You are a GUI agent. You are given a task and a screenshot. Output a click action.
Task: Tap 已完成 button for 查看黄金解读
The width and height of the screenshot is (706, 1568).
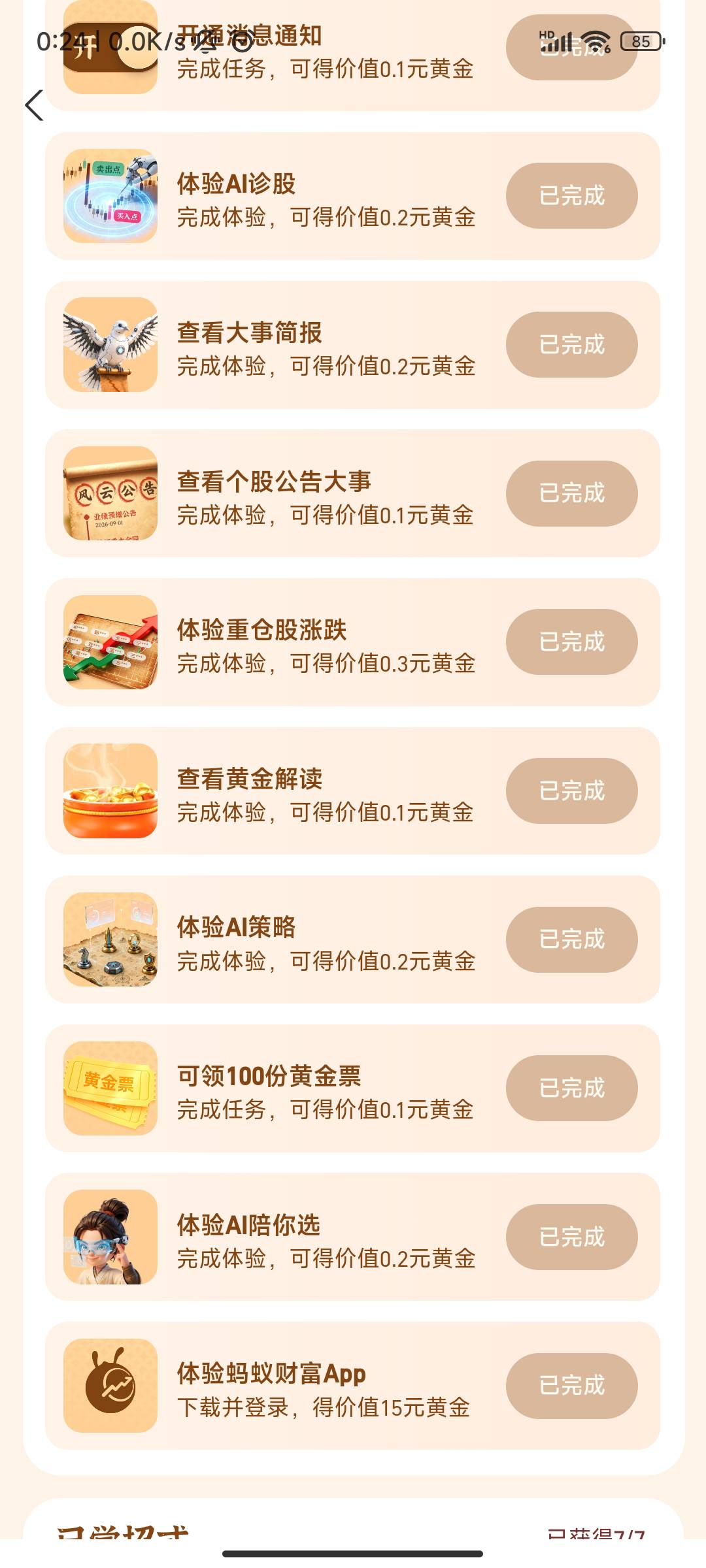pos(571,791)
